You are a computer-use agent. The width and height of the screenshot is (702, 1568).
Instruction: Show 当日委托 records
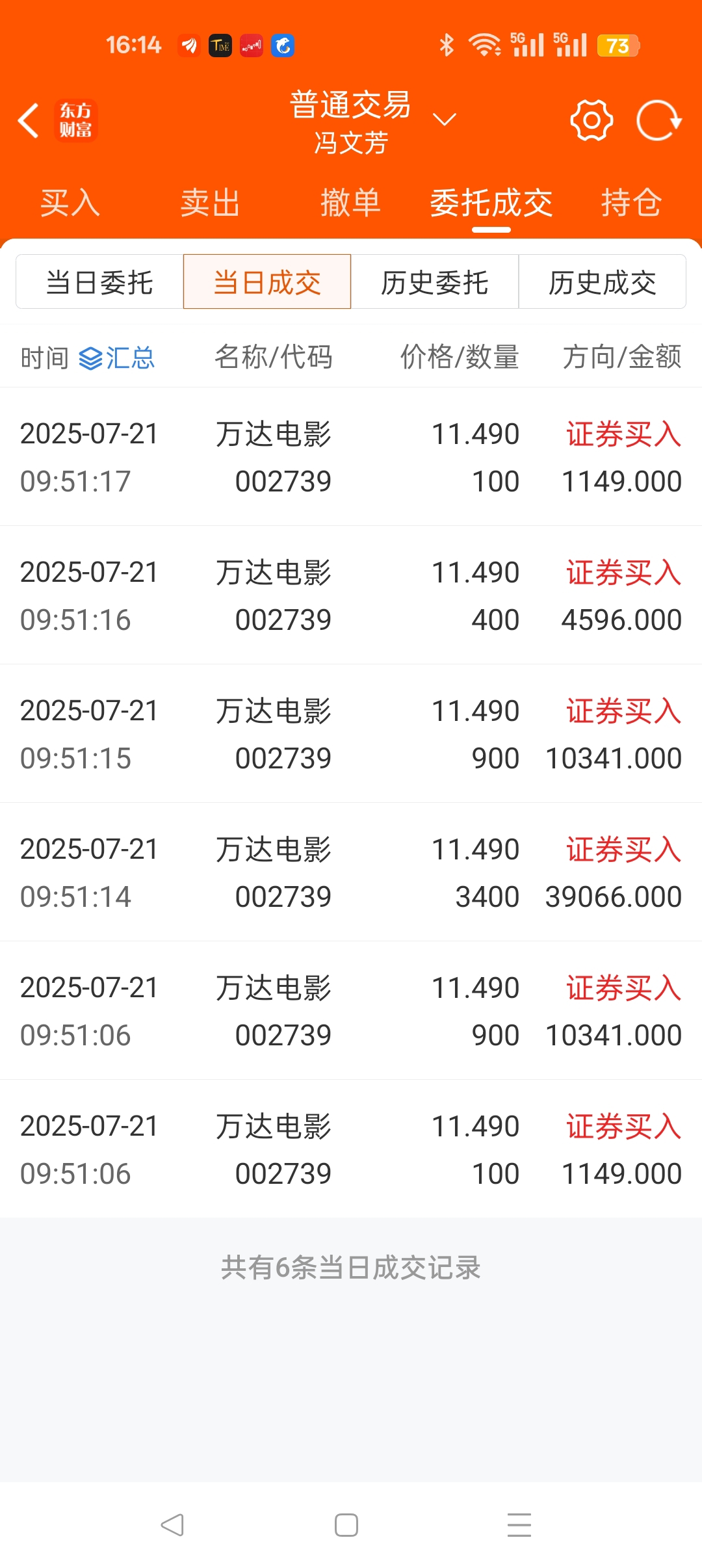pyautogui.click(x=99, y=282)
